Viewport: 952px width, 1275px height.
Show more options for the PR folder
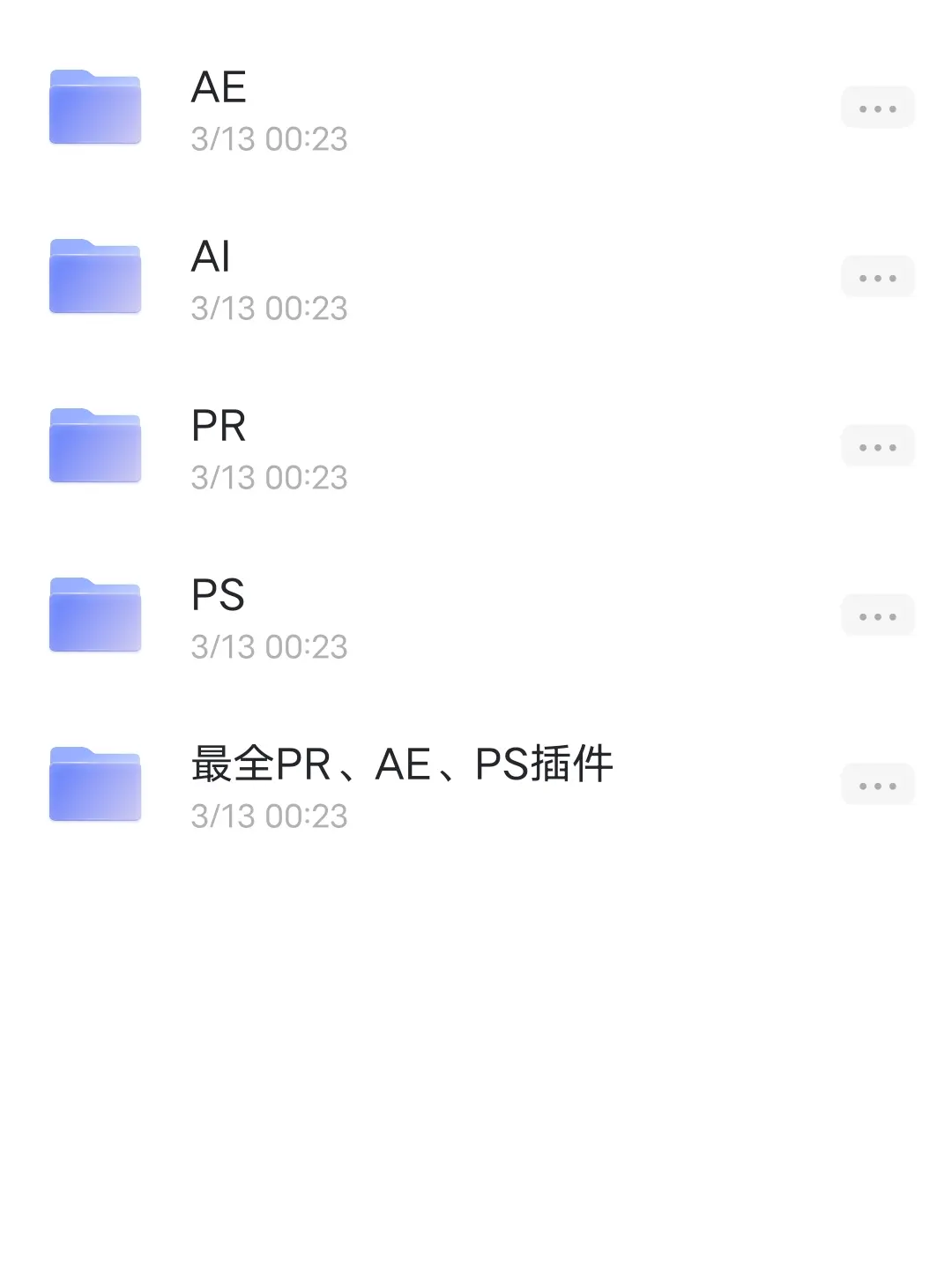(877, 447)
